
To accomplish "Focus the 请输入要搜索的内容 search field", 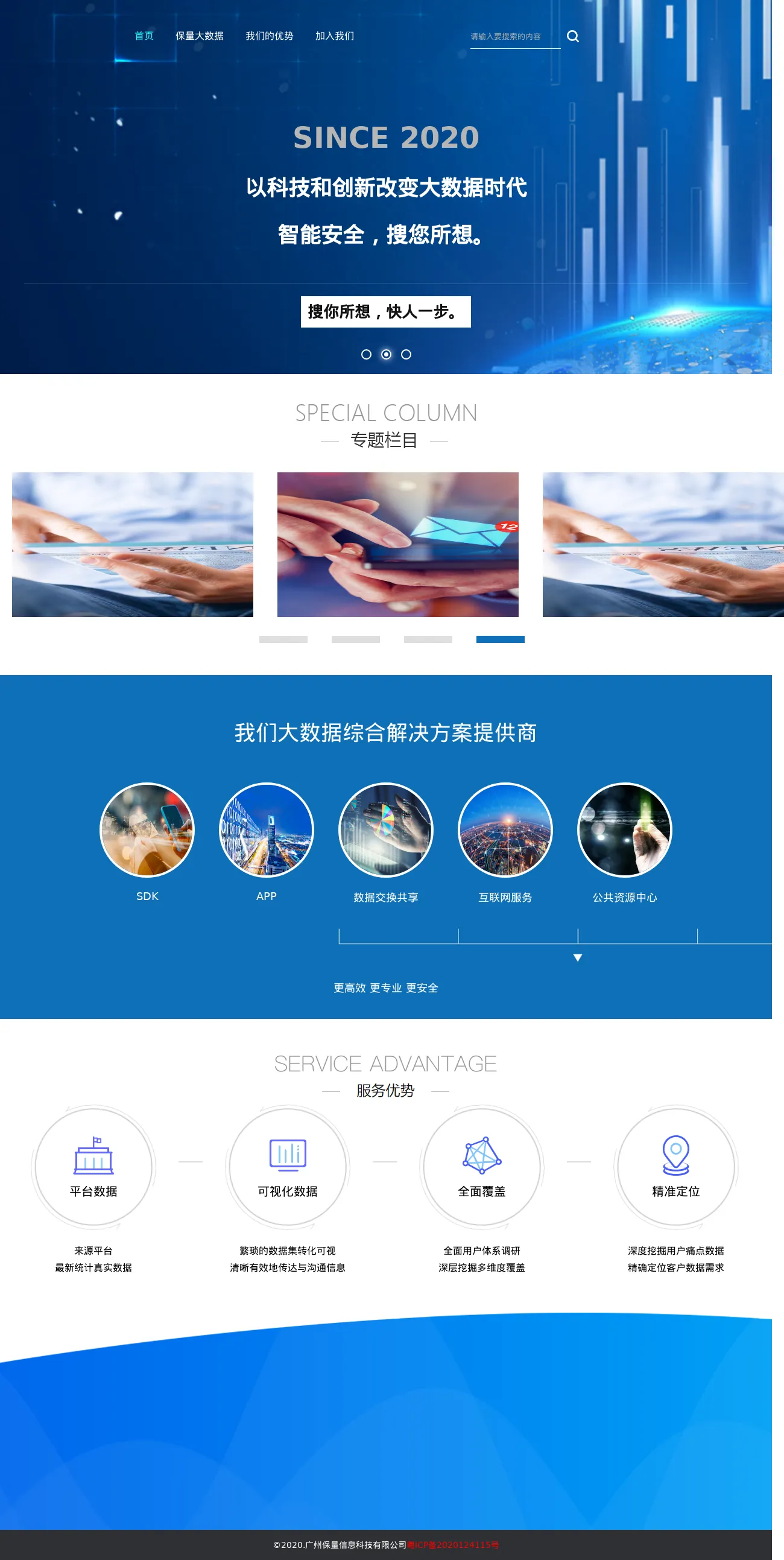I will coord(514,36).
